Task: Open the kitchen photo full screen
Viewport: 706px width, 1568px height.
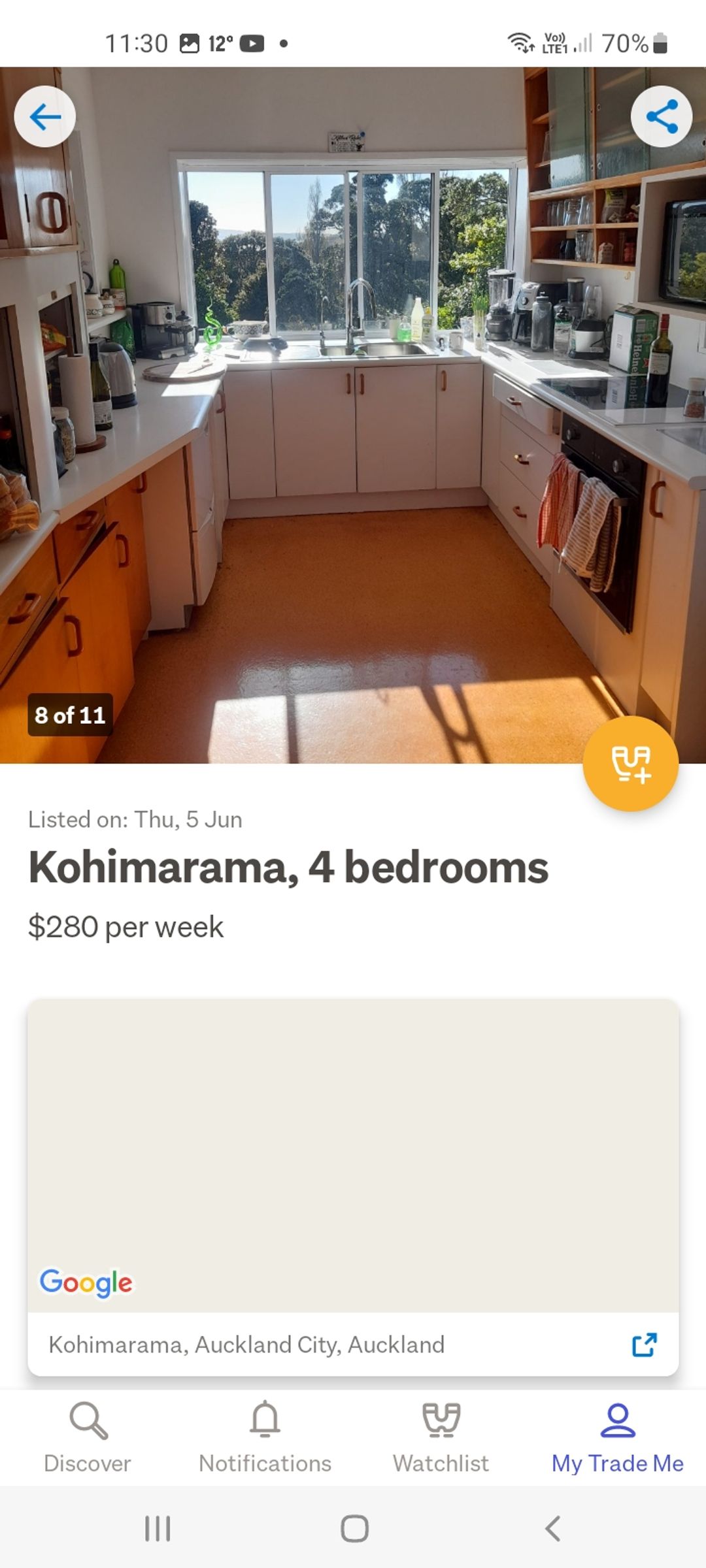Action: coord(353,418)
